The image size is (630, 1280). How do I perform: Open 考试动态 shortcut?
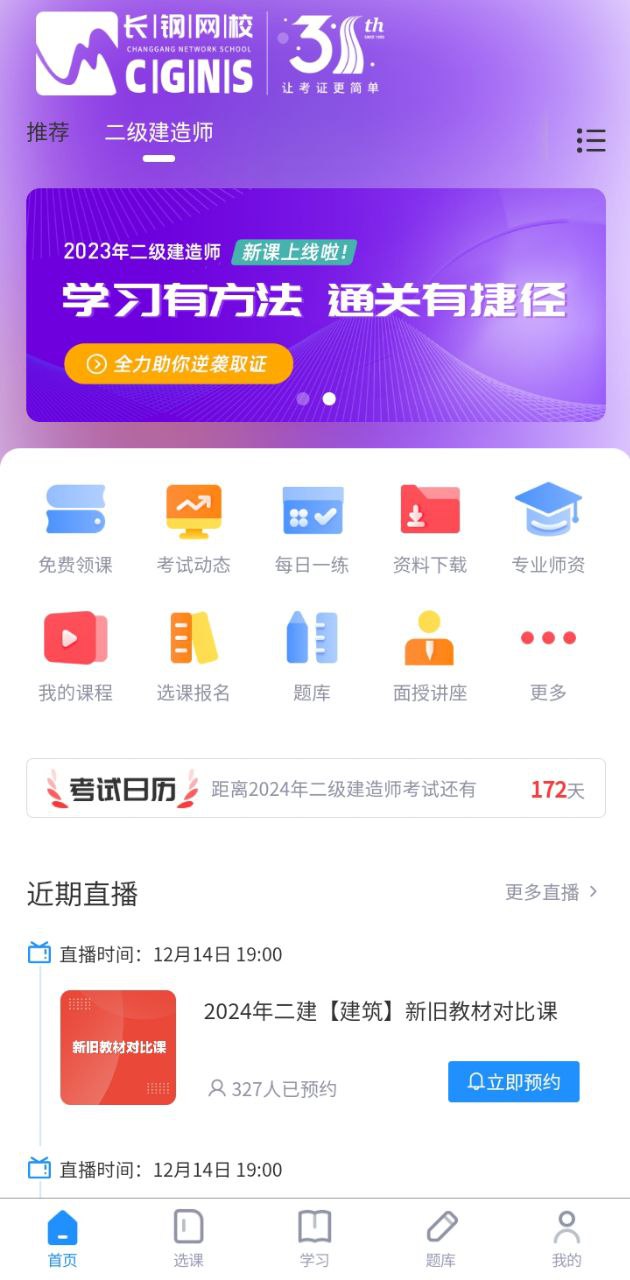coord(193,528)
